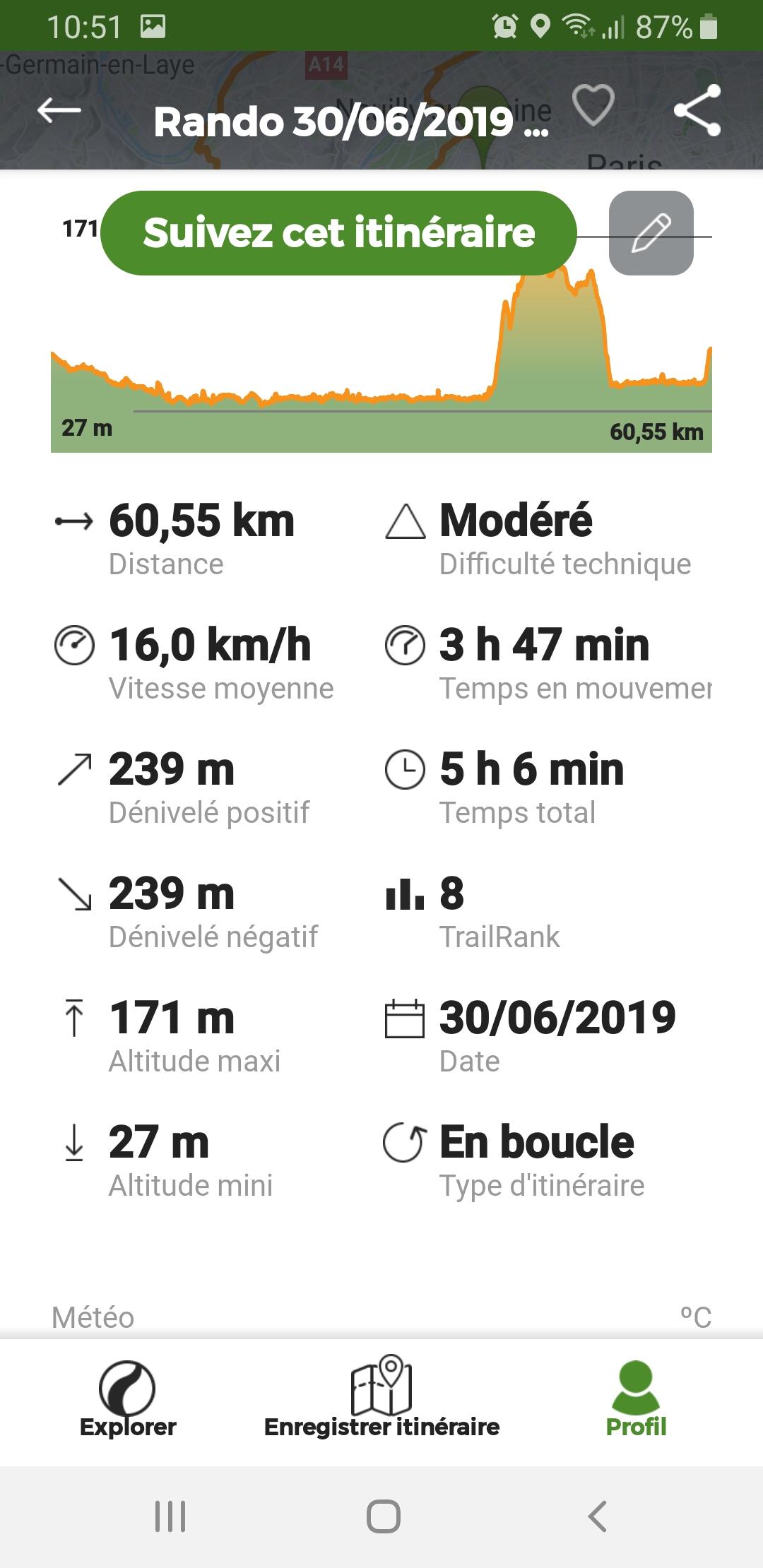The height and width of the screenshot is (1568, 763).
Task: Add this trail to favorites with heart
Action: [x=592, y=106]
